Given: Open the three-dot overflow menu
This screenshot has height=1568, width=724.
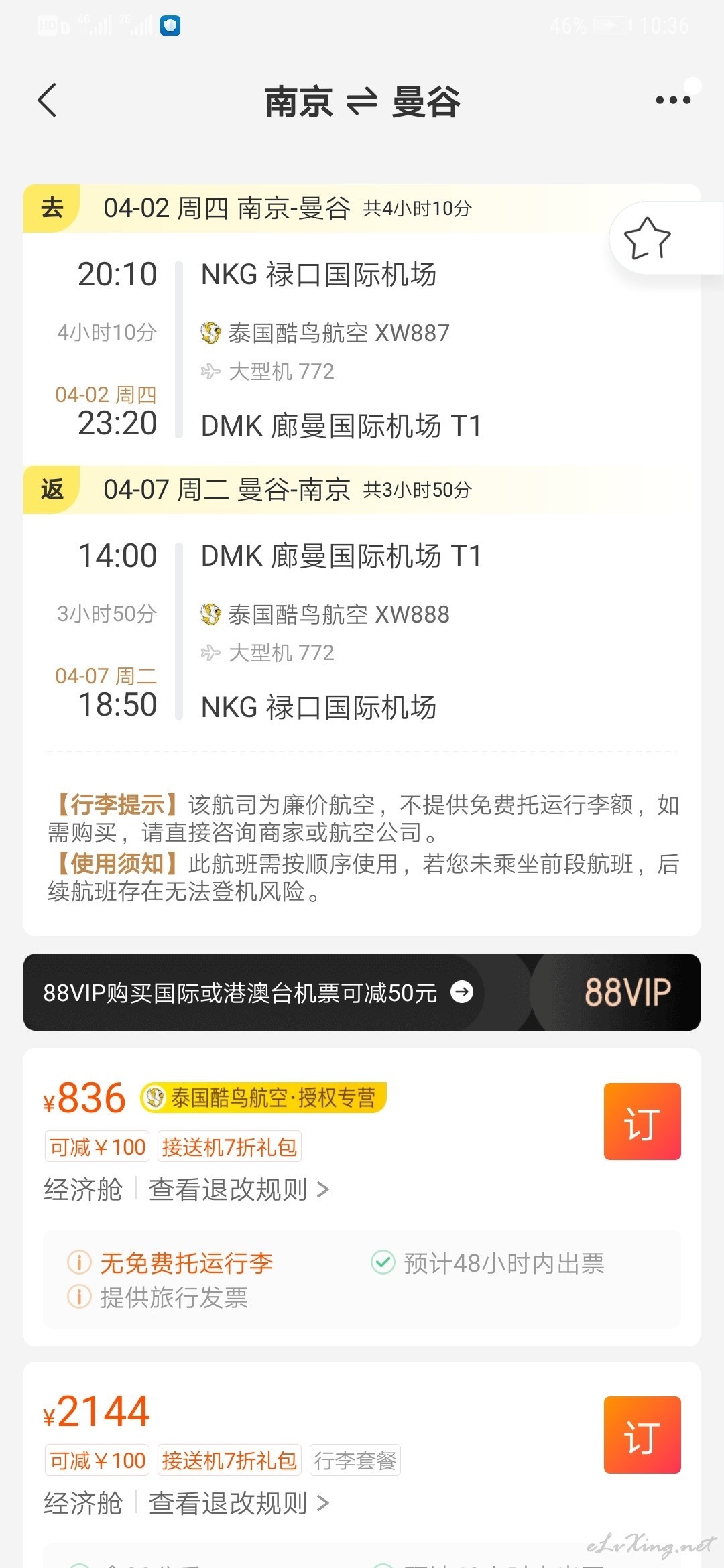Looking at the screenshot, I should tap(673, 101).
